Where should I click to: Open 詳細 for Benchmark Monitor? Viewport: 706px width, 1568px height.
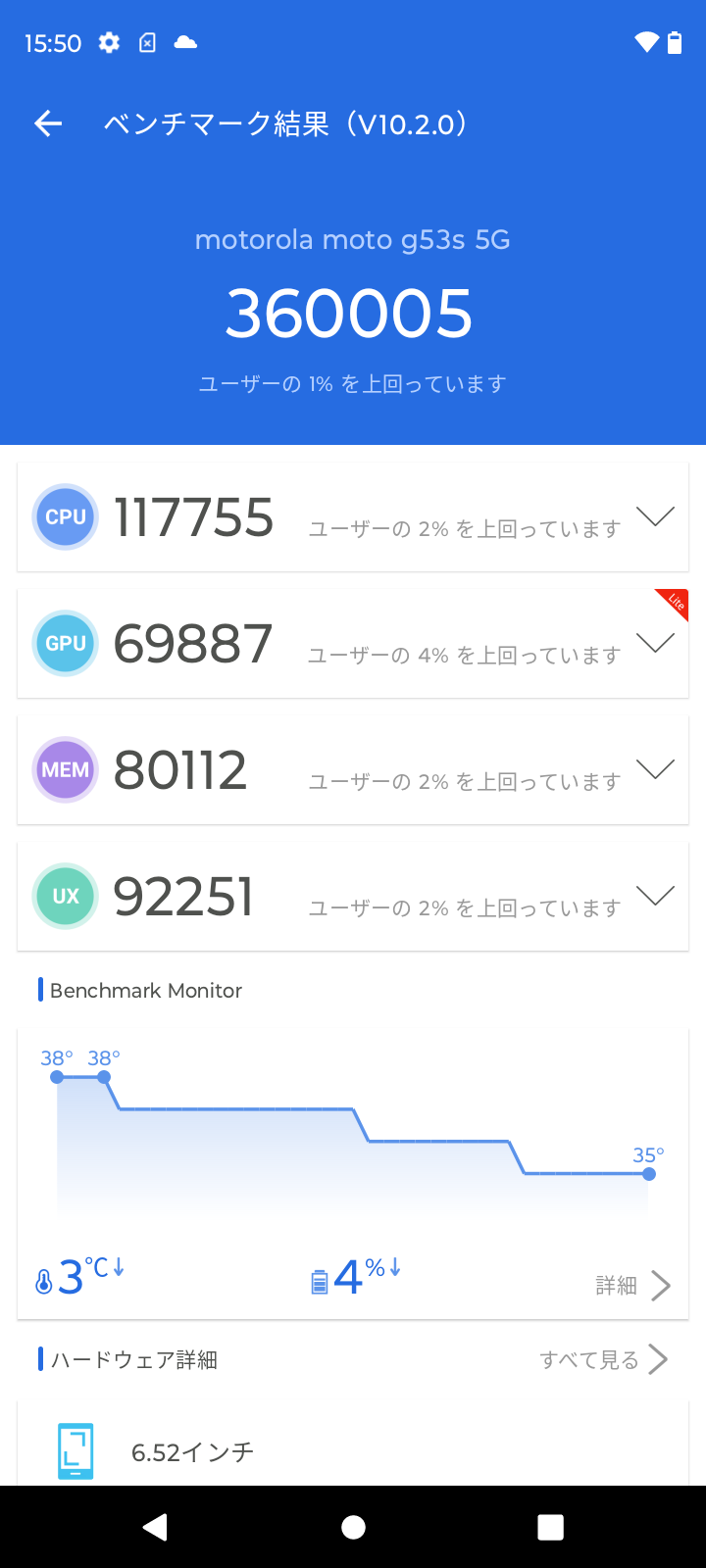click(633, 1285)
